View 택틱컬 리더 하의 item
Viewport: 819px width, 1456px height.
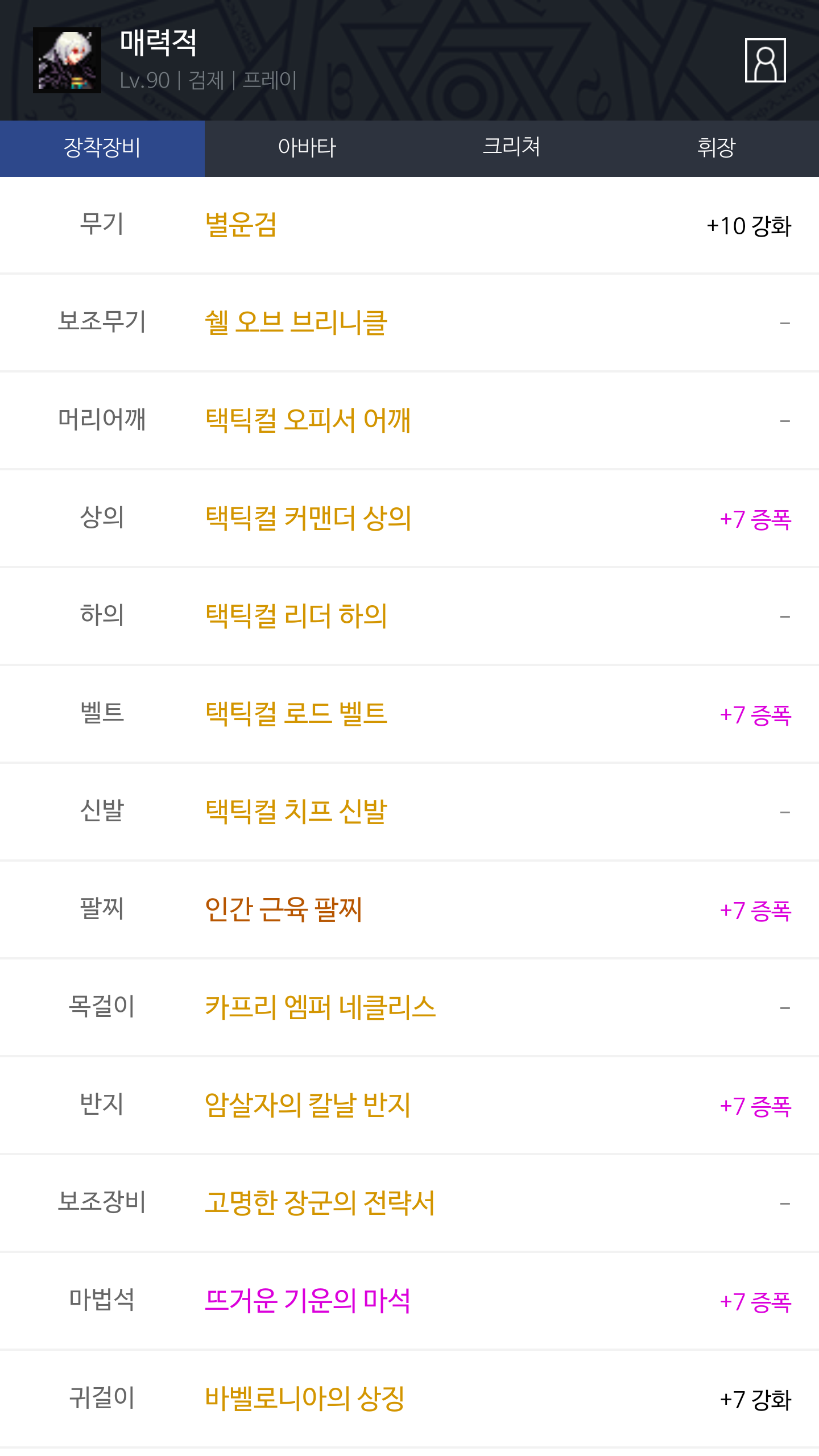click(x=296, y=616)
